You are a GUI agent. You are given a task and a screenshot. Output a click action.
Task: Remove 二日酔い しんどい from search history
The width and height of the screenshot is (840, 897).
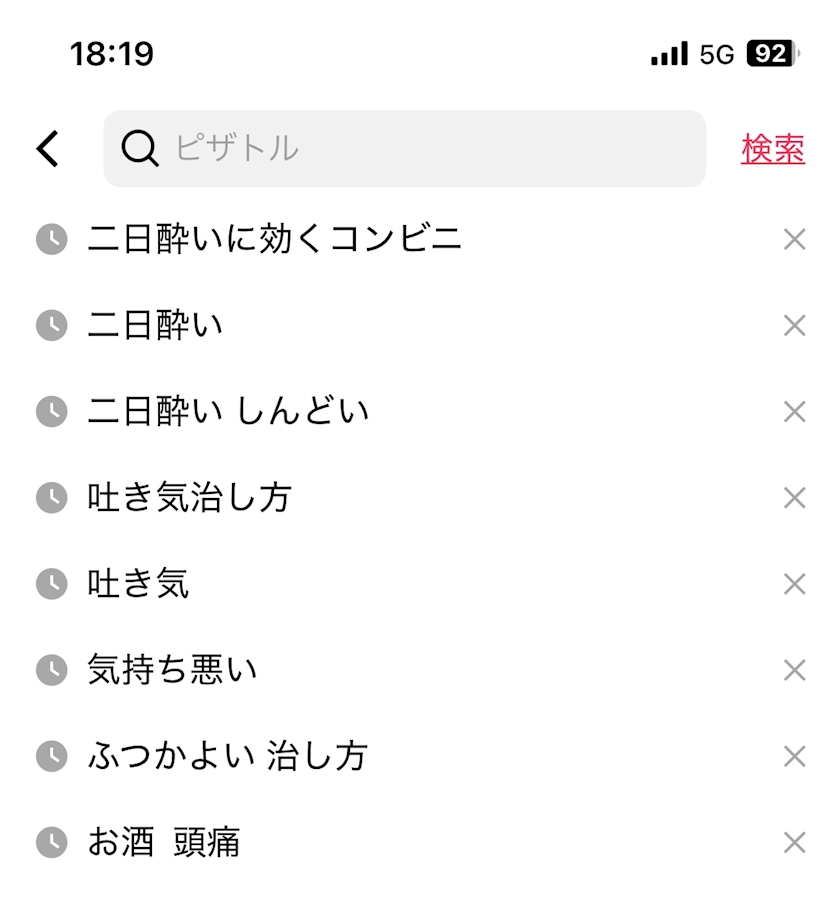click(x=794, y=411)
